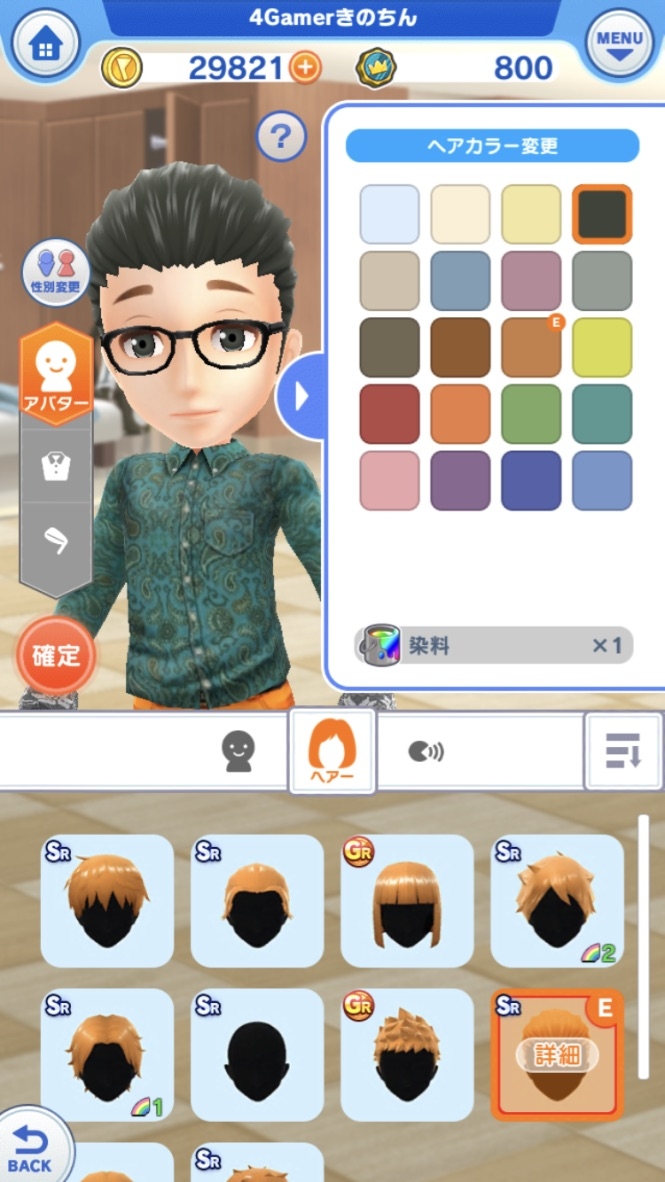Switch to the shirt clothing category
665x1182 pixels.
pos(56,465)
